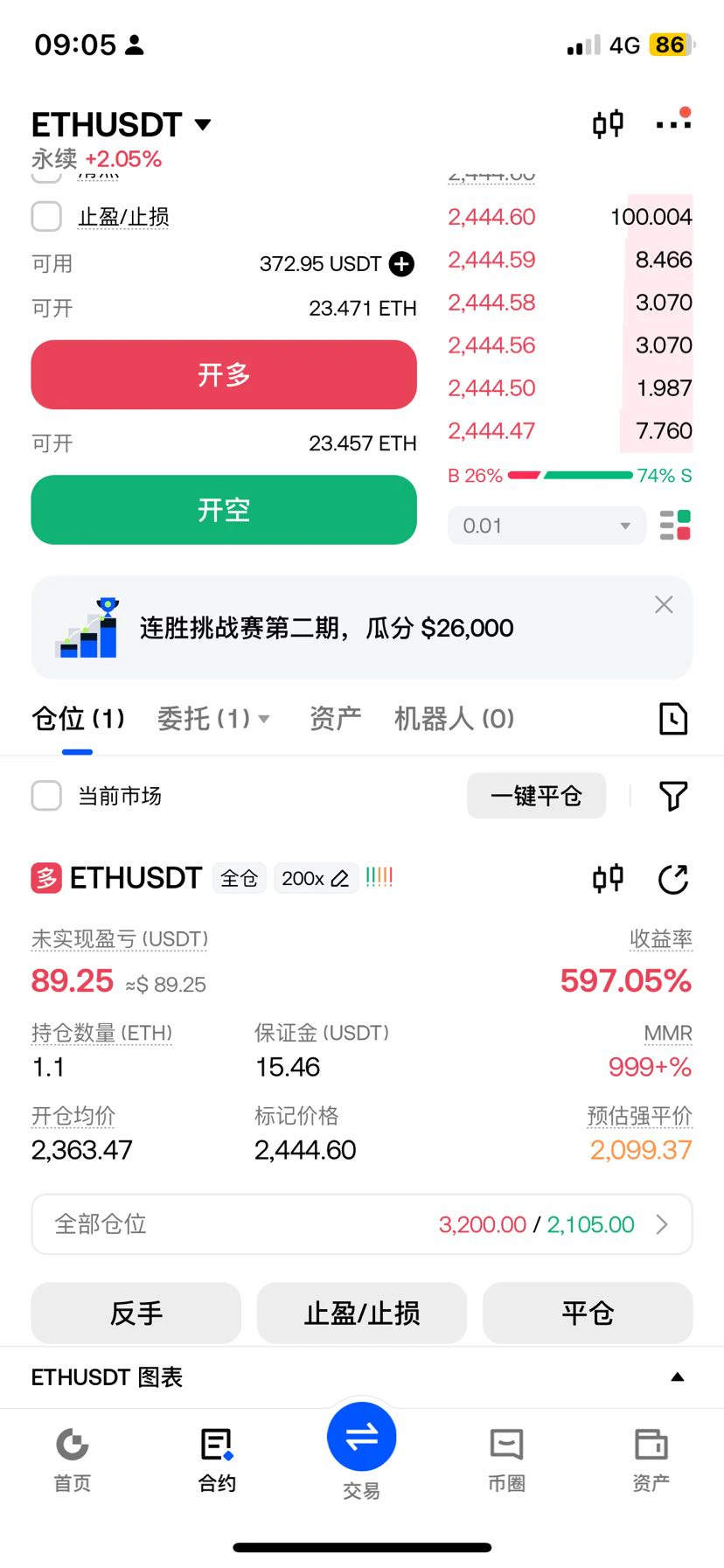This screenshot has height=1568, width=724.
Task: Tap the 一键平仓 button
Action: pos(536,796)
